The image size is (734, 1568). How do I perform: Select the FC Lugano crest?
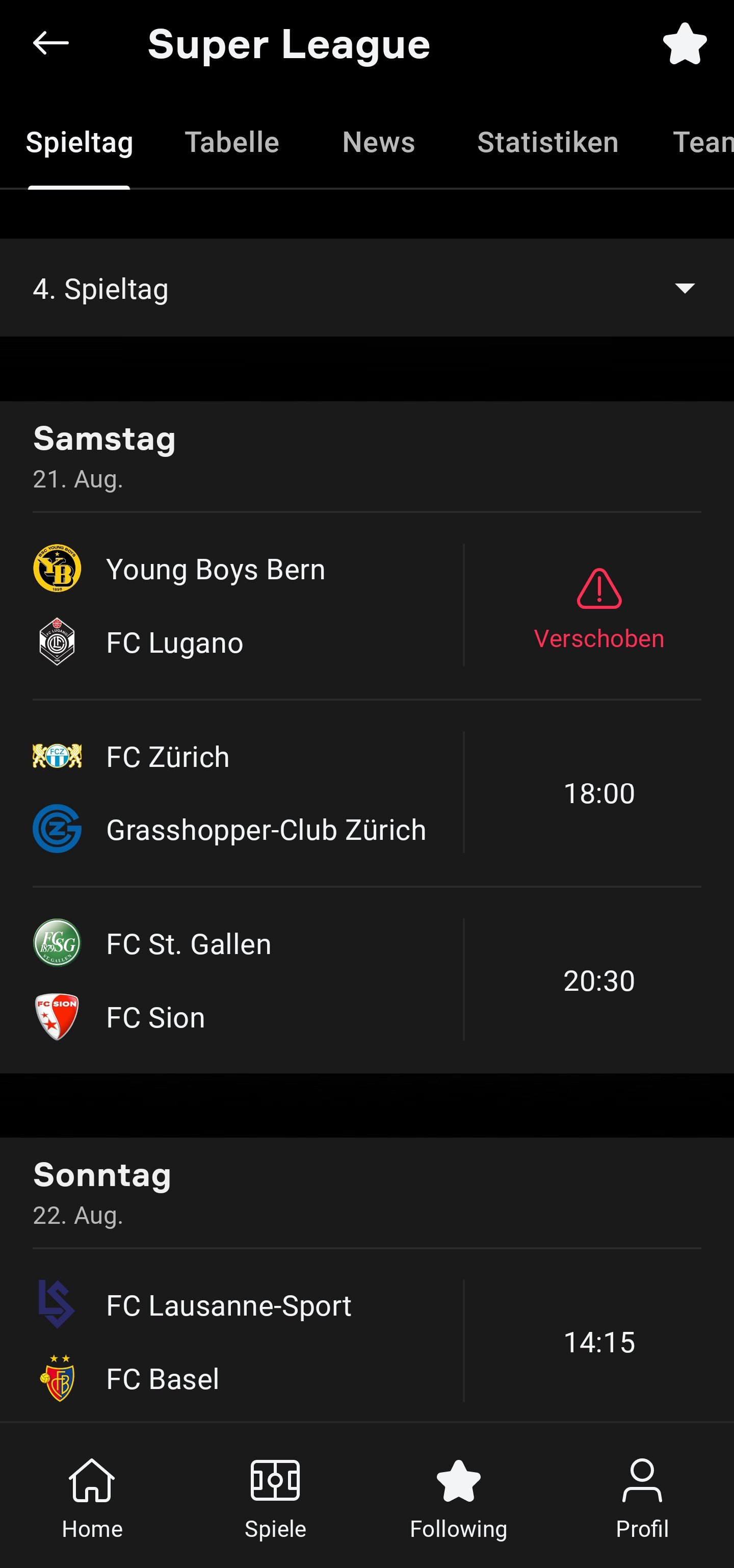click(x=57, y=642)
